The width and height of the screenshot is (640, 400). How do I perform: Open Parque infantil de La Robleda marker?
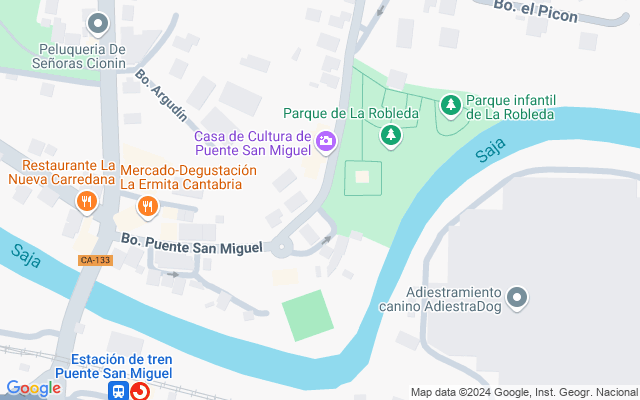point(451,107)
